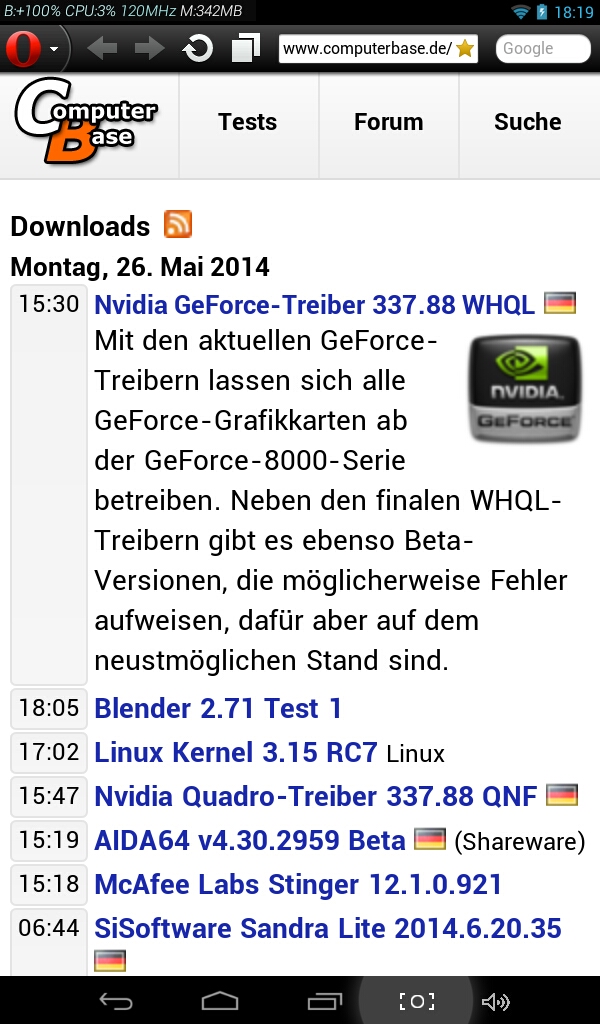This screenshot has height=1024, width=600.
Task: Go back to previous page
Action: [x=102, y=49]
